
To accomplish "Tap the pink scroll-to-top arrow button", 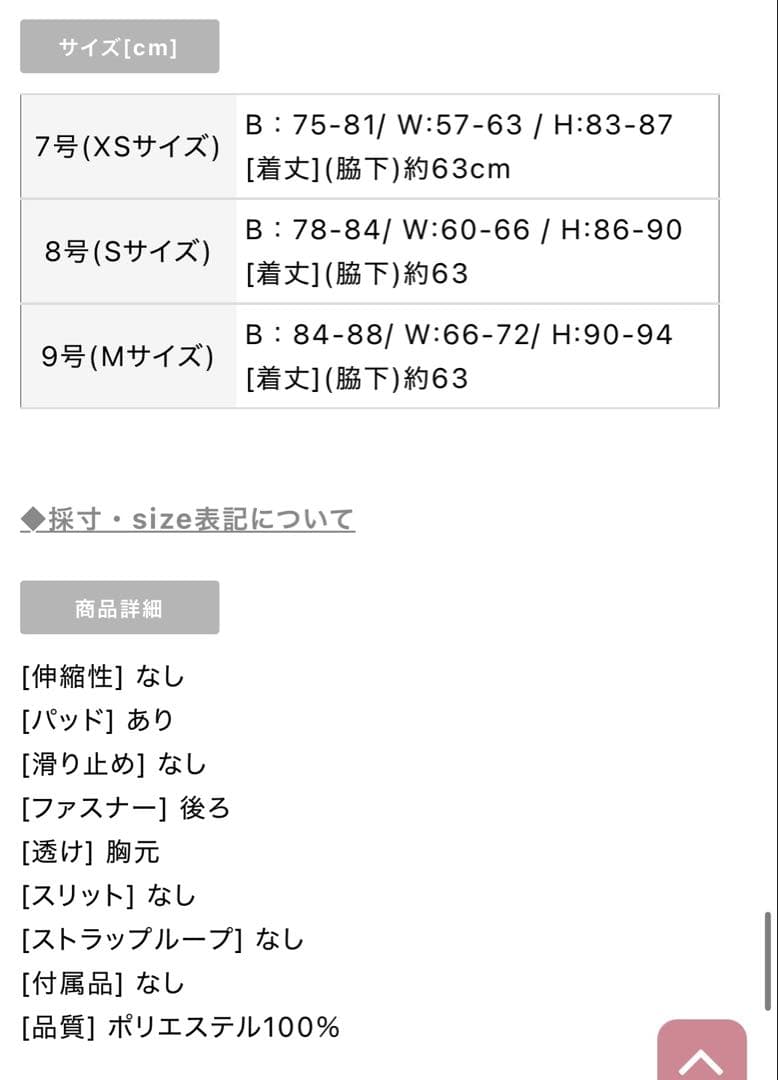I will 702,1052.
